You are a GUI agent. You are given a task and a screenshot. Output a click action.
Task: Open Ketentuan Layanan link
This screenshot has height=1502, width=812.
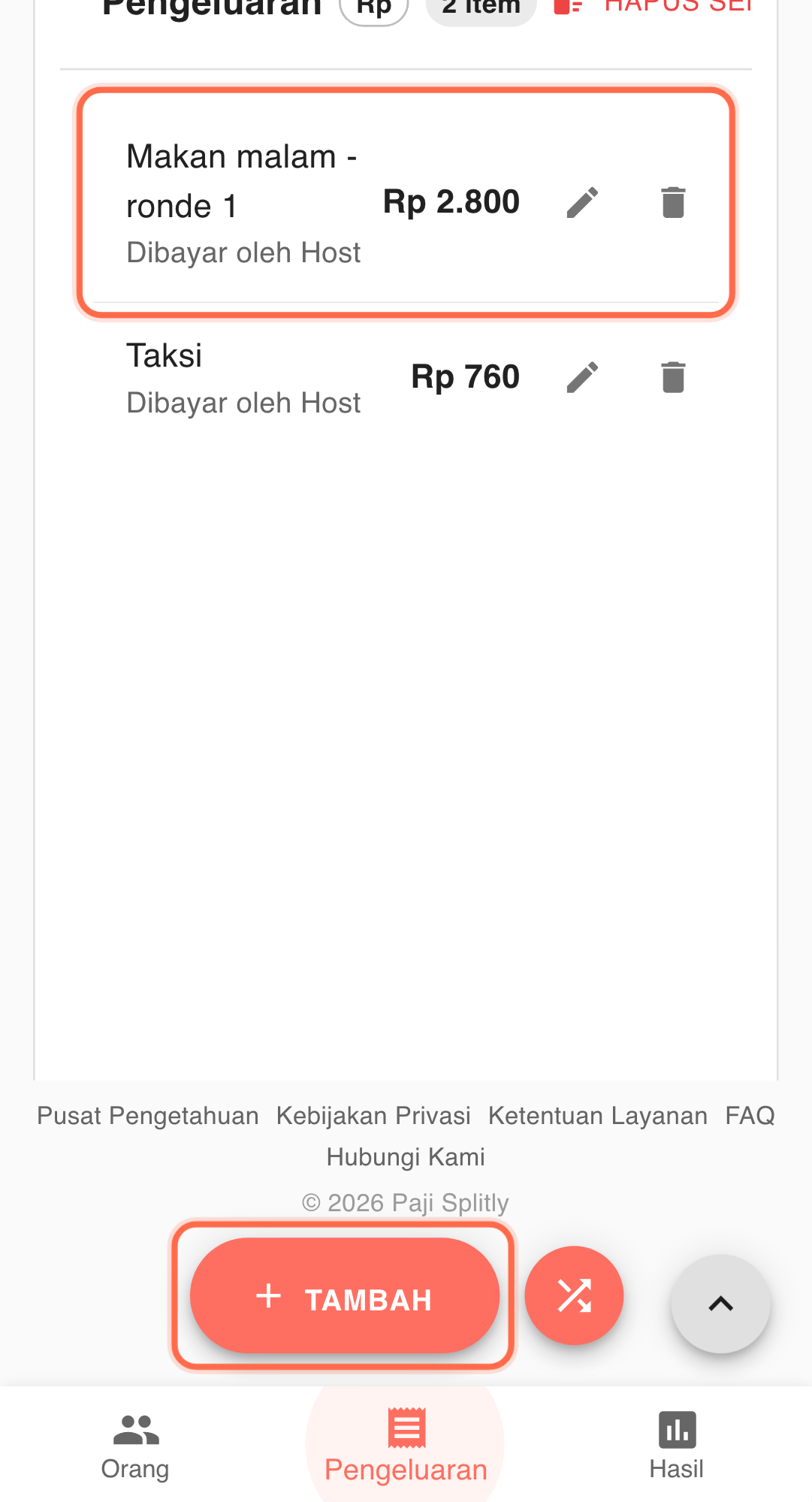click(597, 1116)
